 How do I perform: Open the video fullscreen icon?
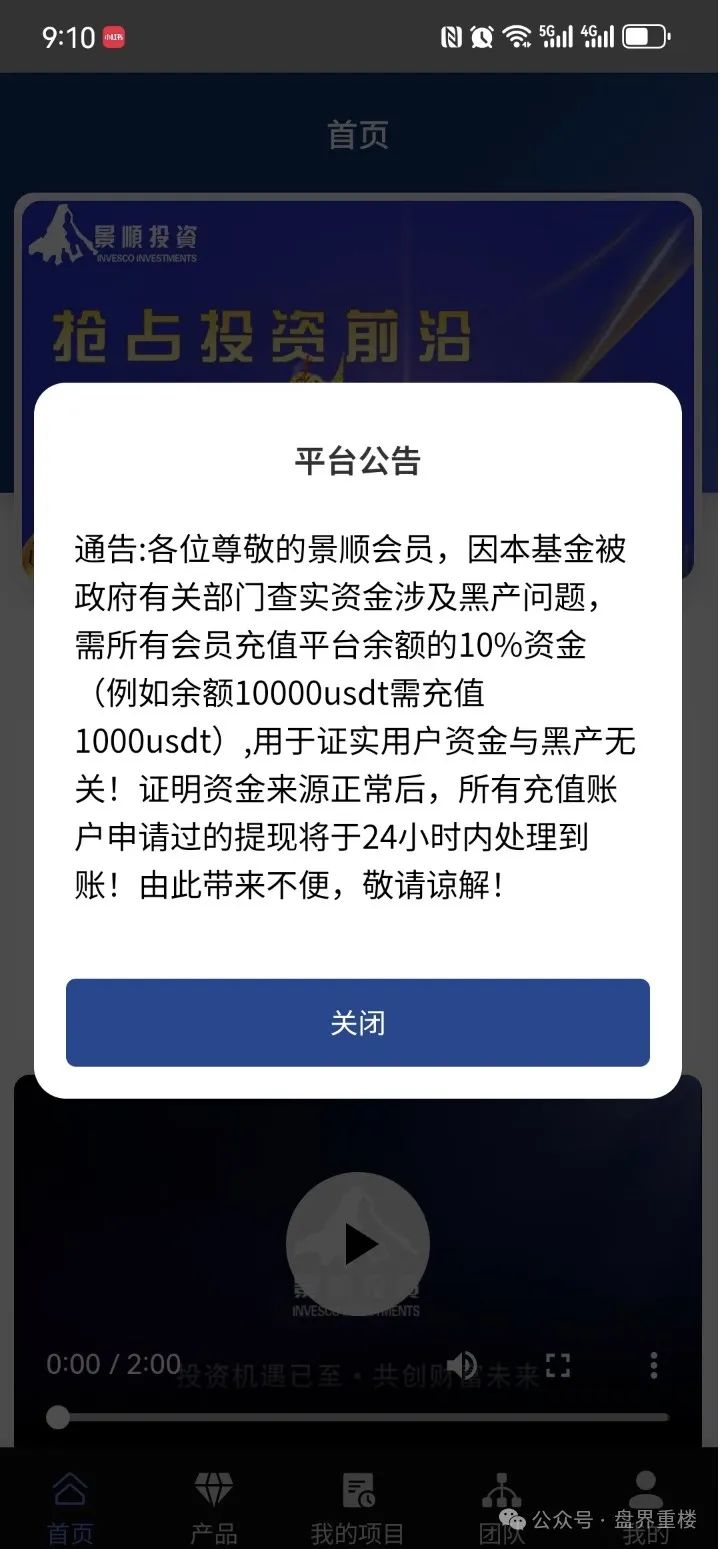(561, 1363)
